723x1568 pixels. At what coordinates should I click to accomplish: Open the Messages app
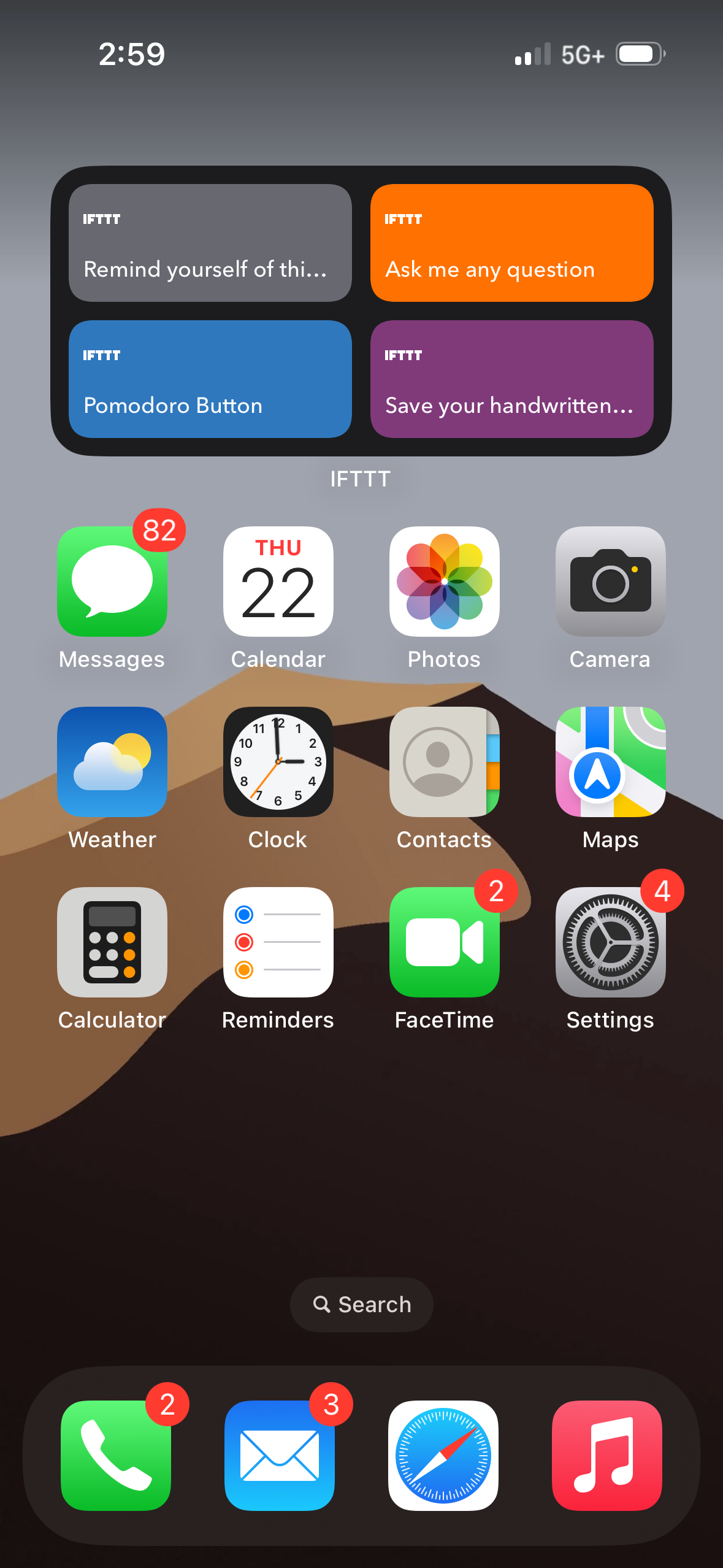112,580
